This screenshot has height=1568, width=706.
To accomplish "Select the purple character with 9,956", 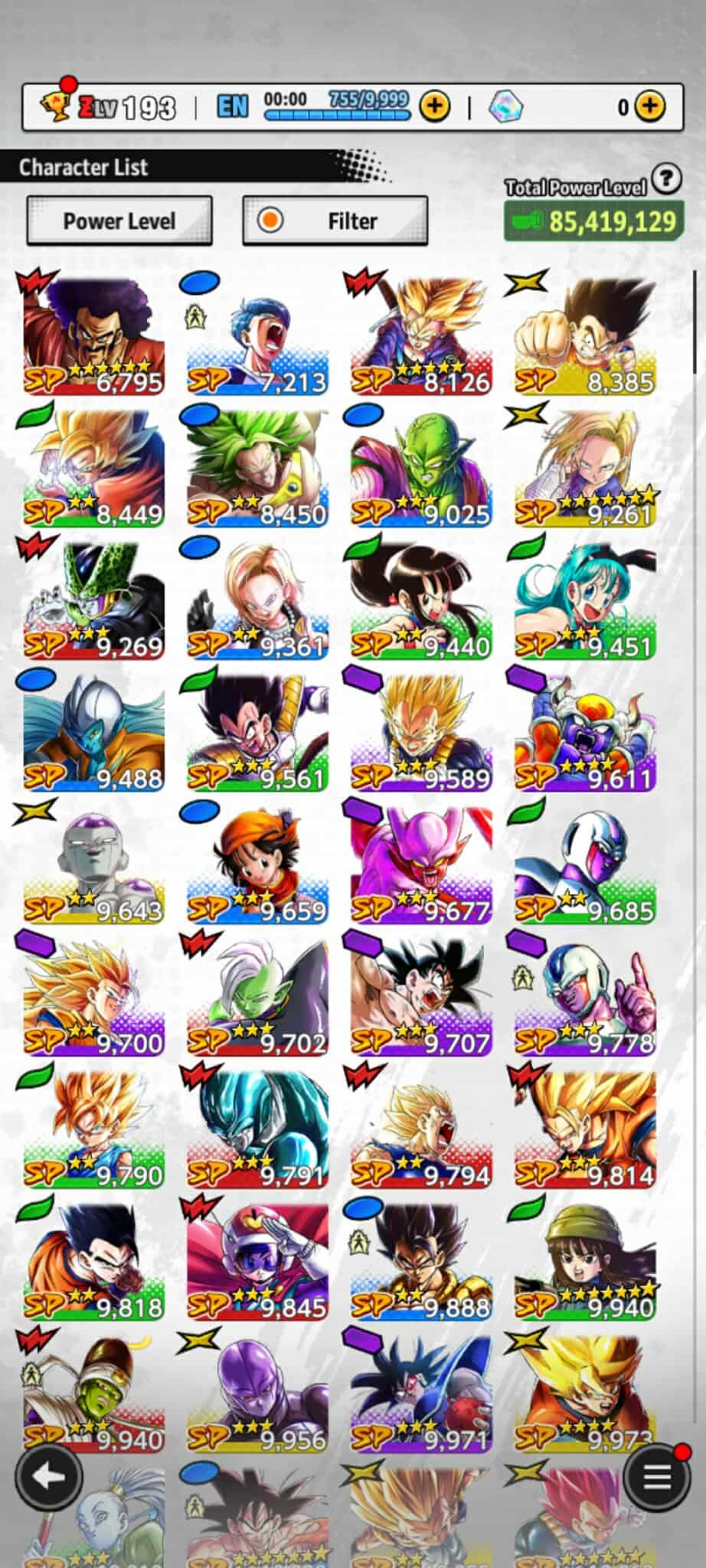I will 258,1393.
